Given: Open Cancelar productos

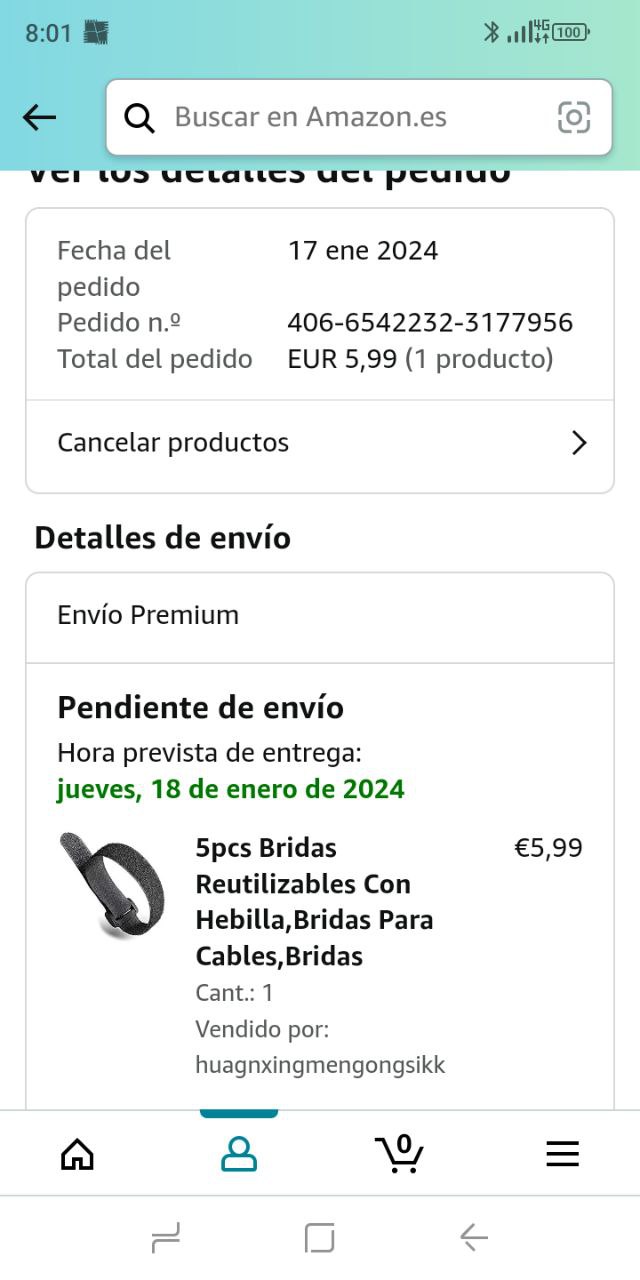Looking at the screenshot, I should tap(320, 443).
